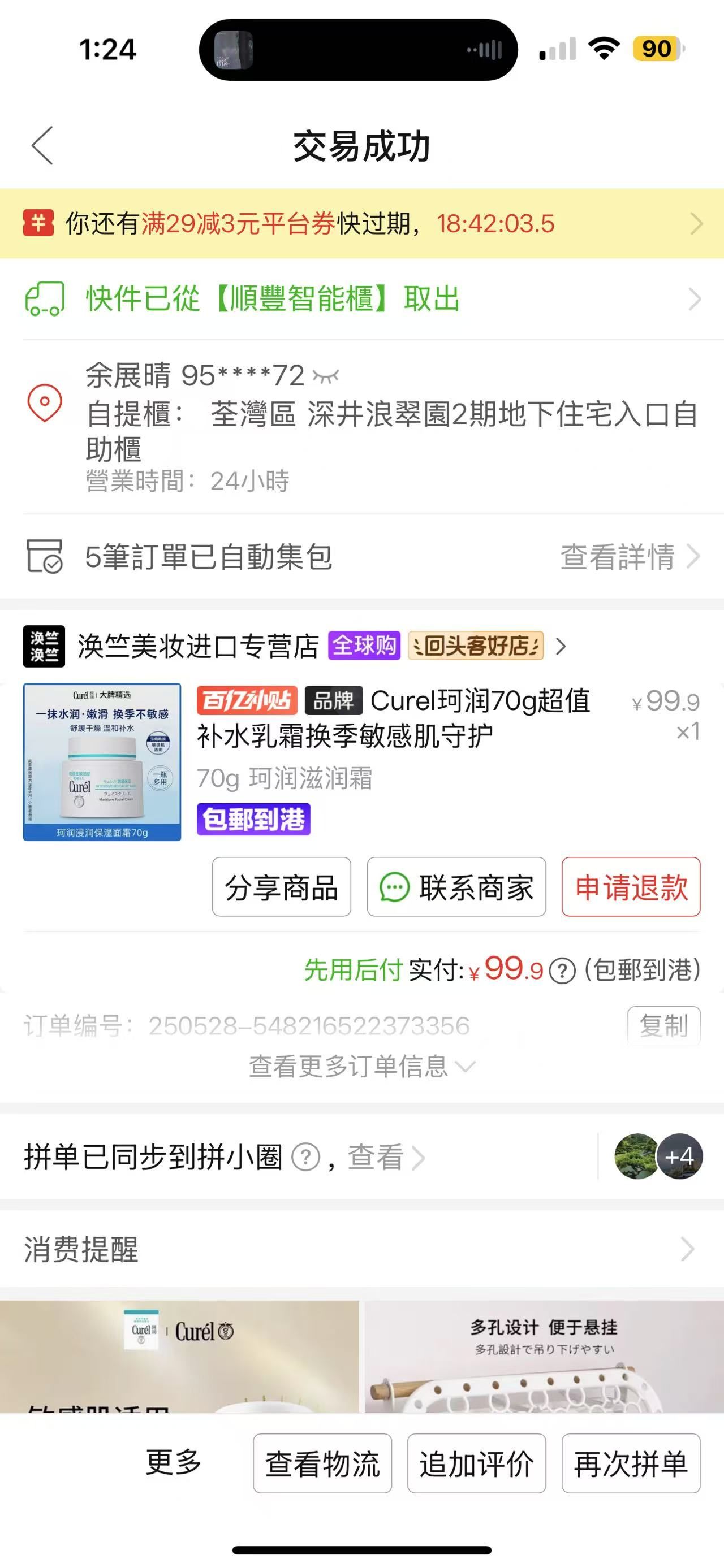This screenshot has height=1568, width=724.
Task: Open 更多 options at the bottom
Action: point(174,1463)
